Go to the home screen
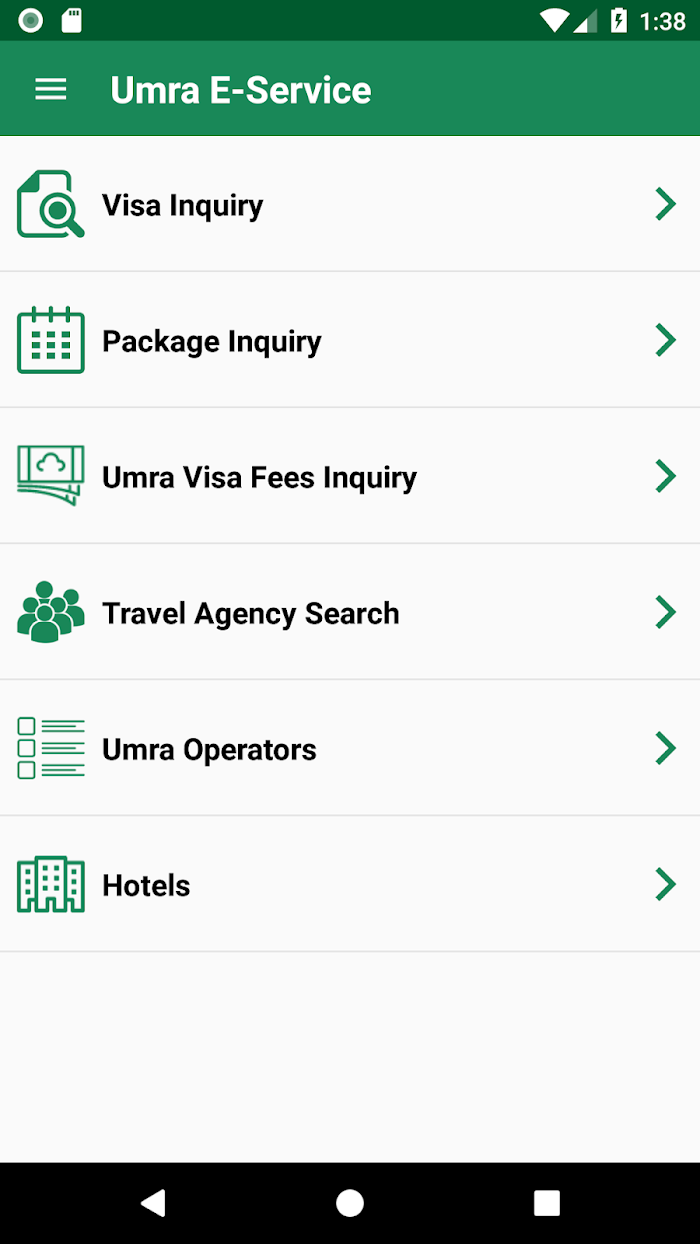Image resolution: width=700 pixels, height=1244 pixels. pos(350,1203)
